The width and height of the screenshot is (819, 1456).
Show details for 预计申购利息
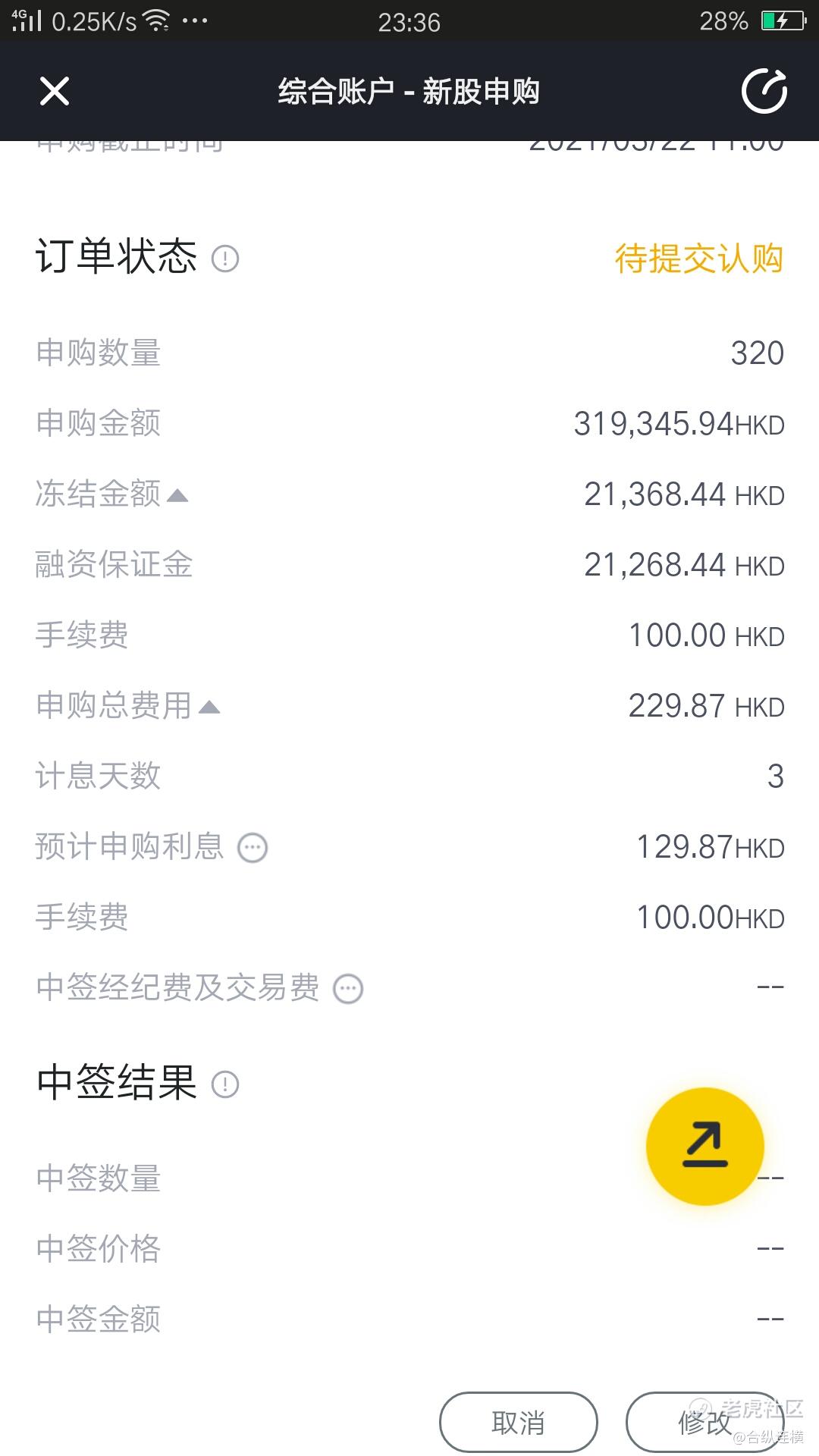click(253, 847)
